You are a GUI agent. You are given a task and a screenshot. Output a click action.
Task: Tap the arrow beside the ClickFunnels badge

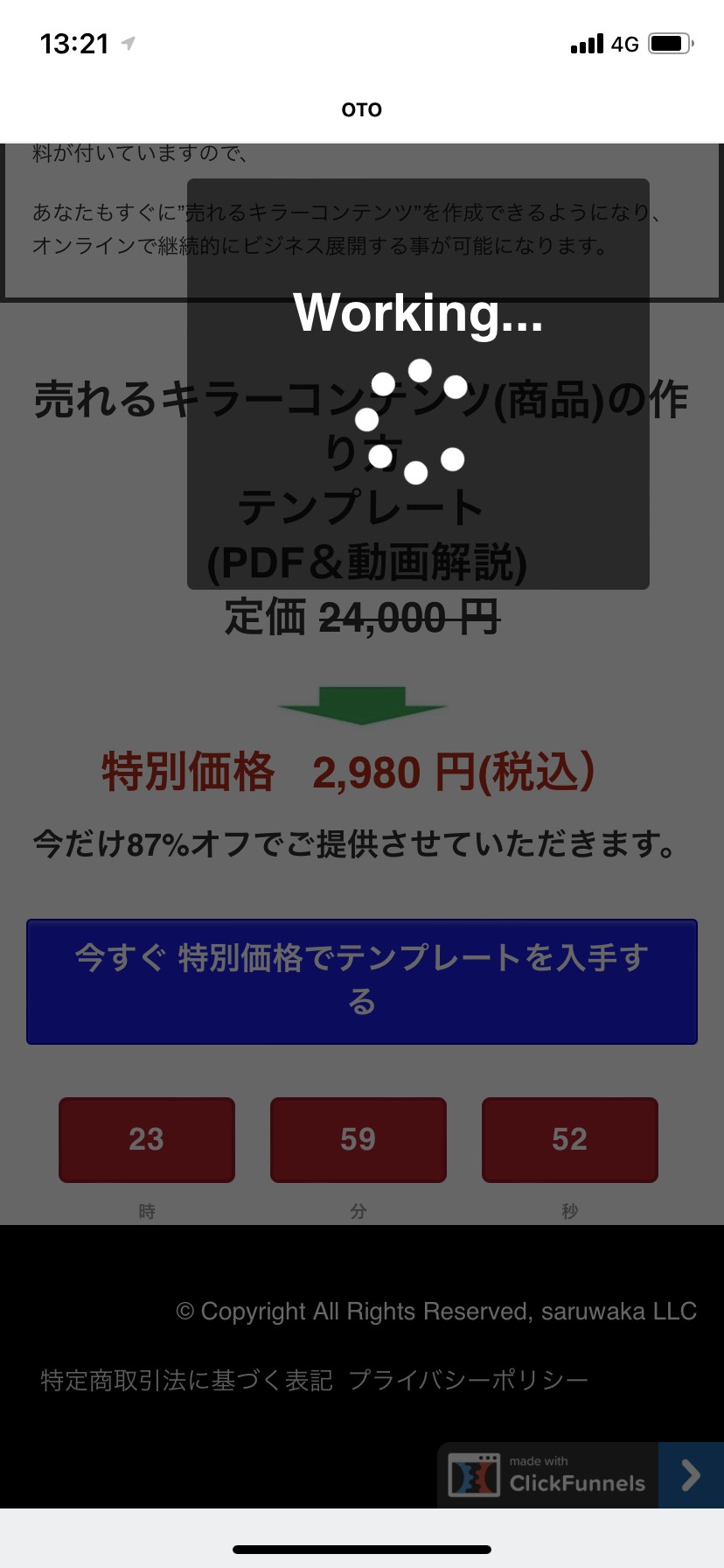[x=691, y=1475]
